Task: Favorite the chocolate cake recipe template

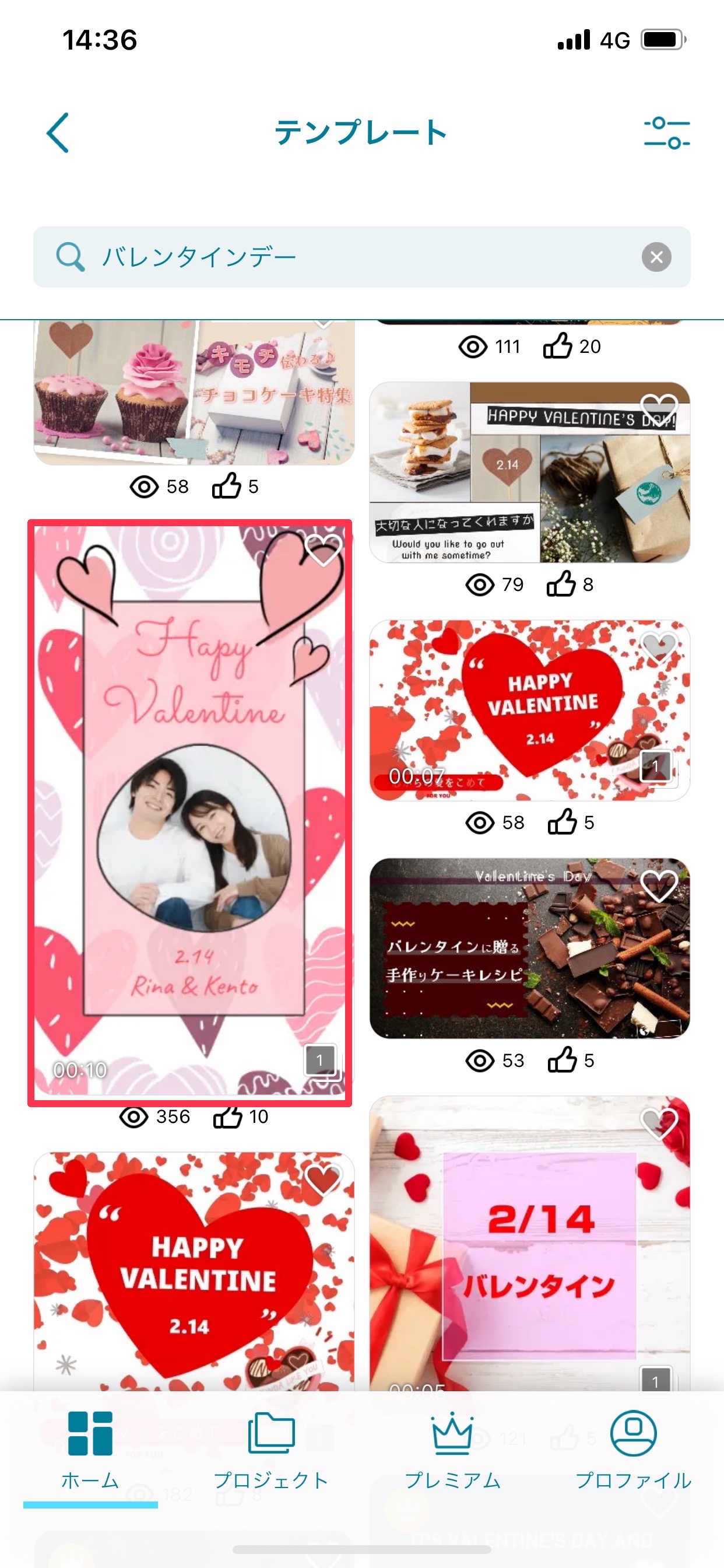Action: pos(659,884)
